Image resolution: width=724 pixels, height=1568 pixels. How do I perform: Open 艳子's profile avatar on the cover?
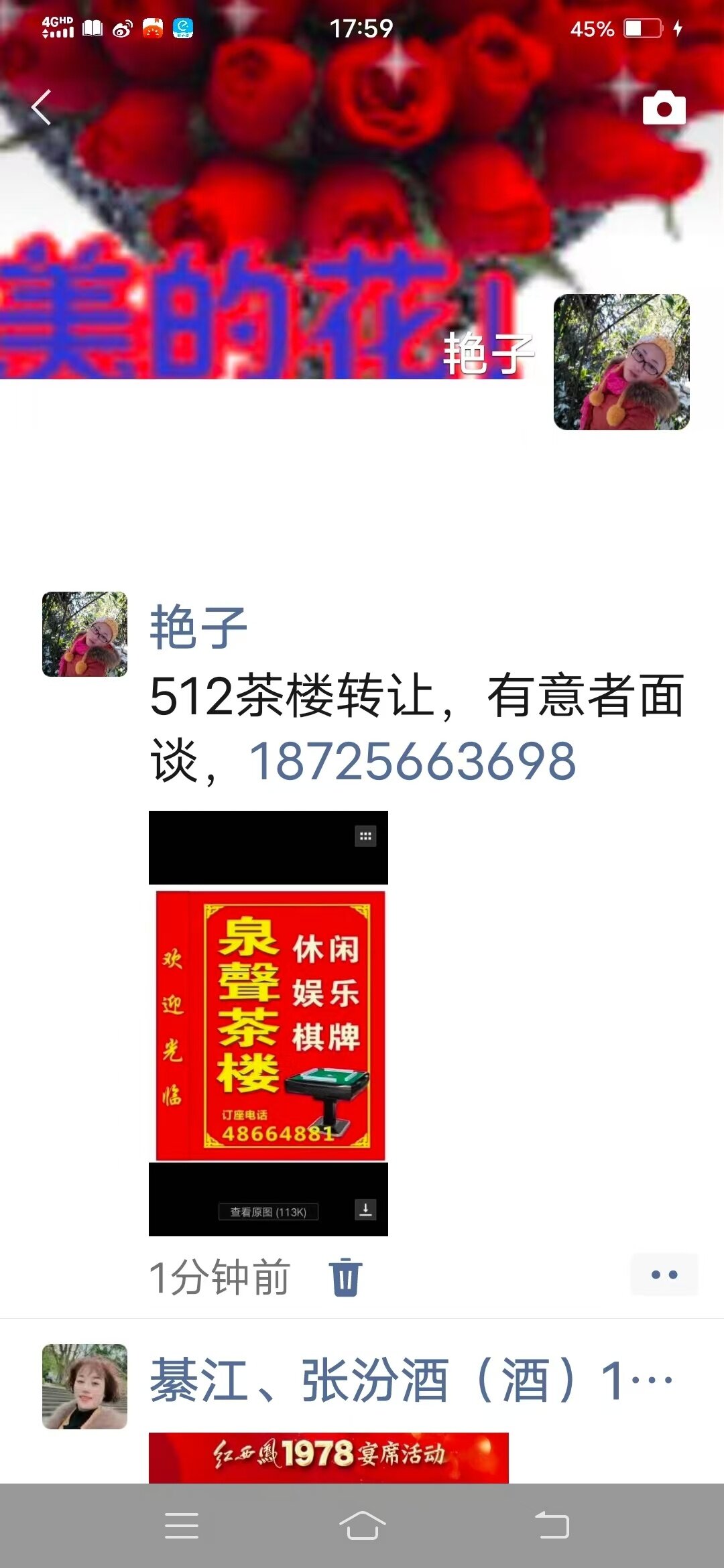(621, 362)
